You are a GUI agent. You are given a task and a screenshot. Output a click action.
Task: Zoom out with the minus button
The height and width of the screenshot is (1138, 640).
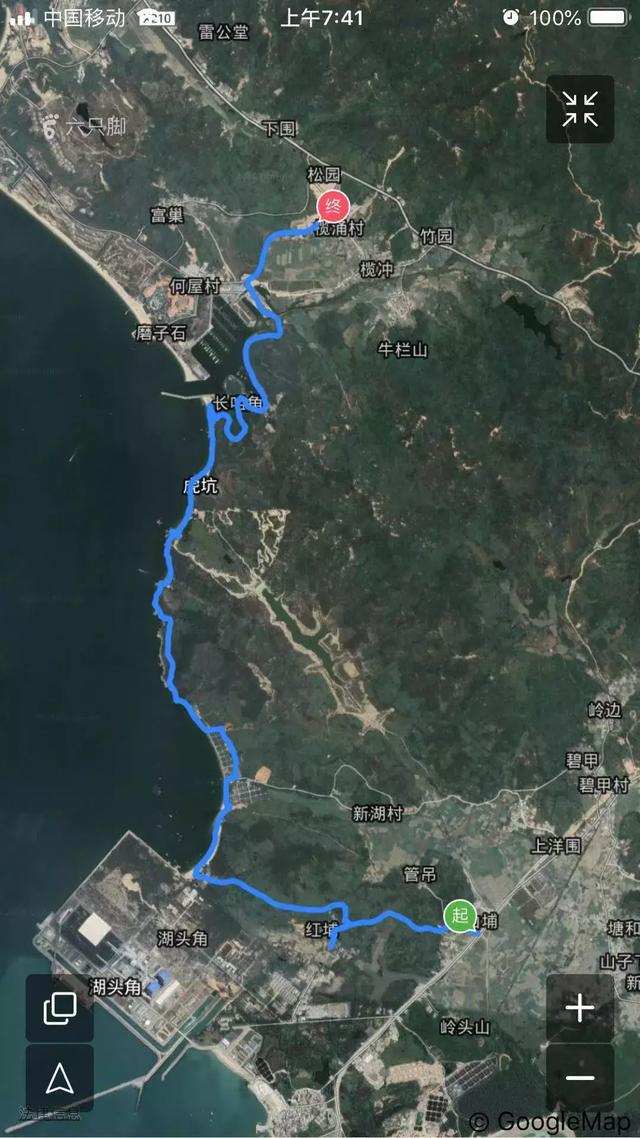click(580, 1078)
